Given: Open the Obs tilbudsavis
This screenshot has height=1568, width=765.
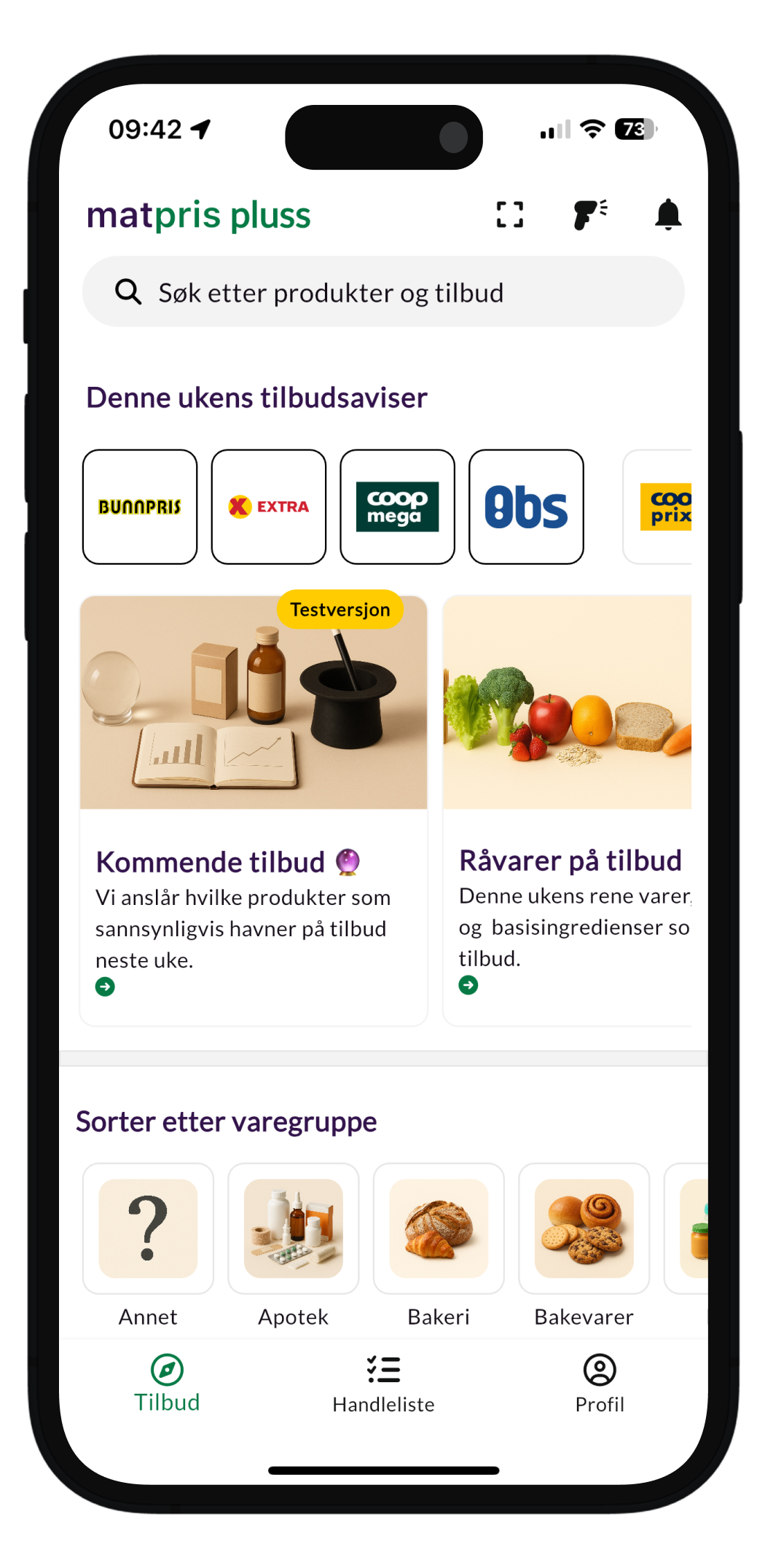Looking at the screenshot, I should pos(527,506).
